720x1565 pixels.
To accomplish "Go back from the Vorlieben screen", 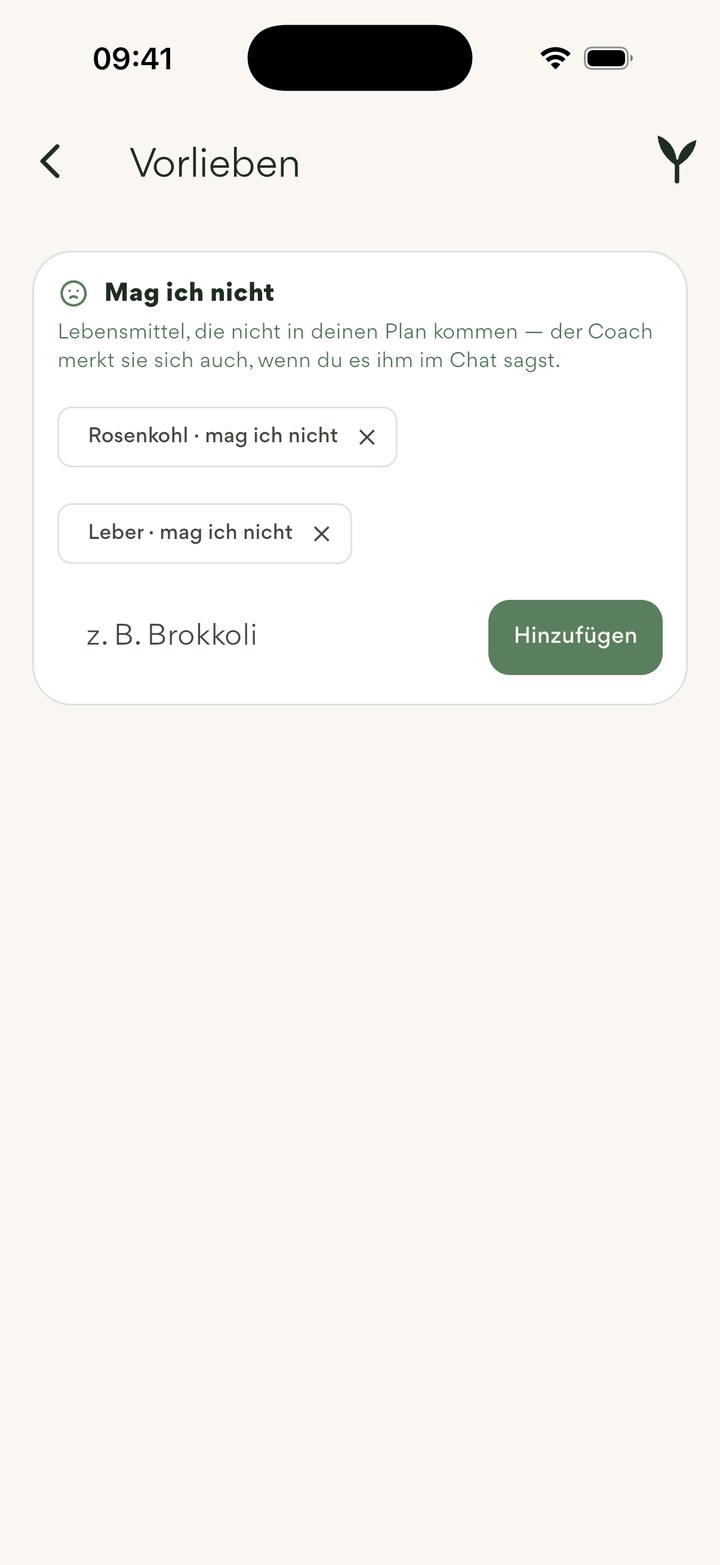I will pyautogui.click(x=50, y=162).
